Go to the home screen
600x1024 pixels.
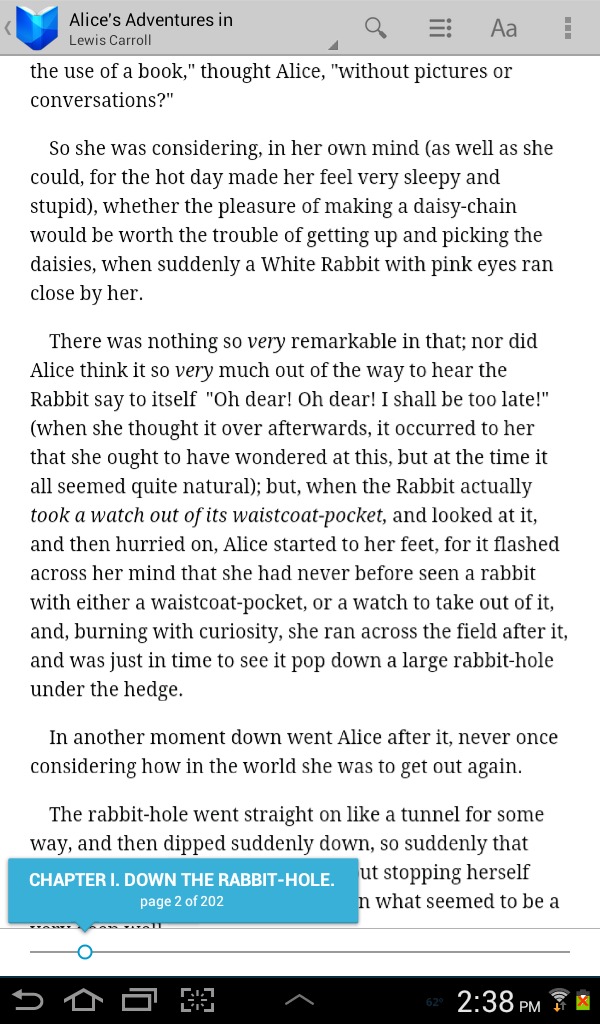(83, 1000)
